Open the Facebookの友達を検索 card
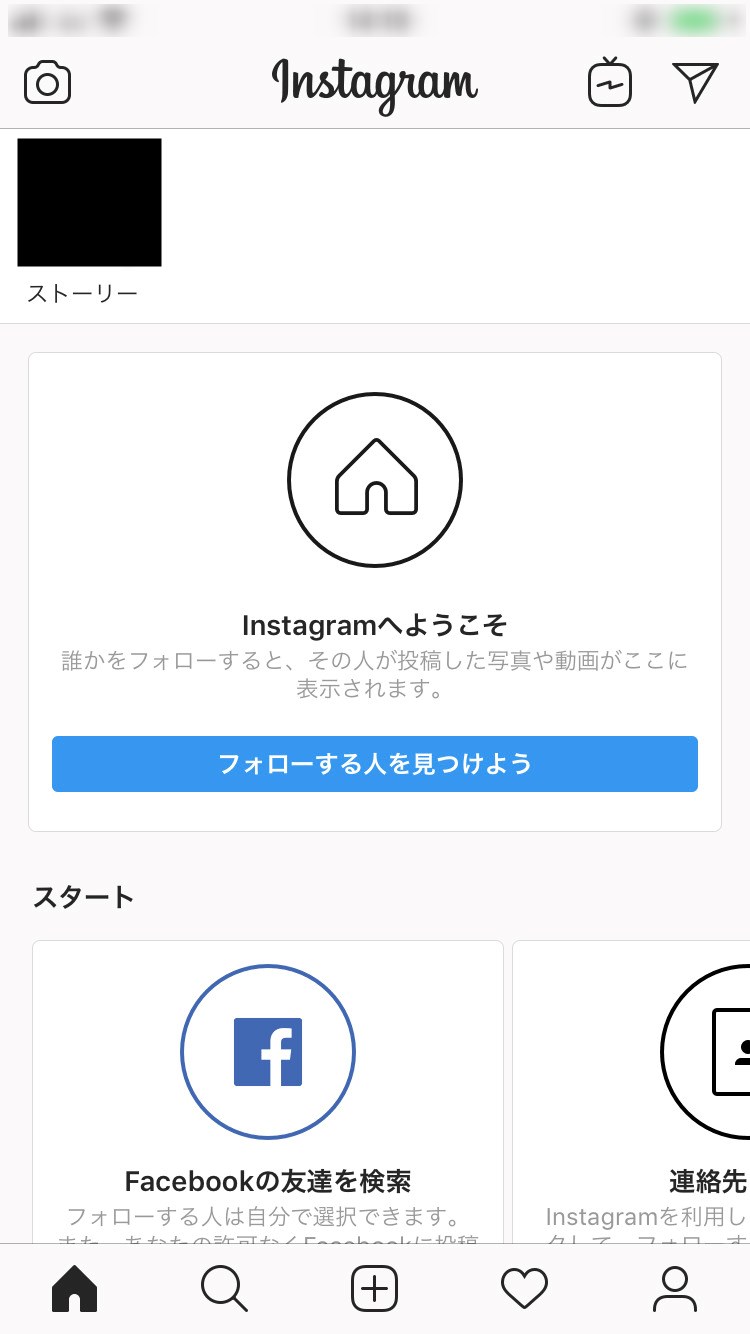Viewport: 750px width, 1334px height. (268, 1092)
